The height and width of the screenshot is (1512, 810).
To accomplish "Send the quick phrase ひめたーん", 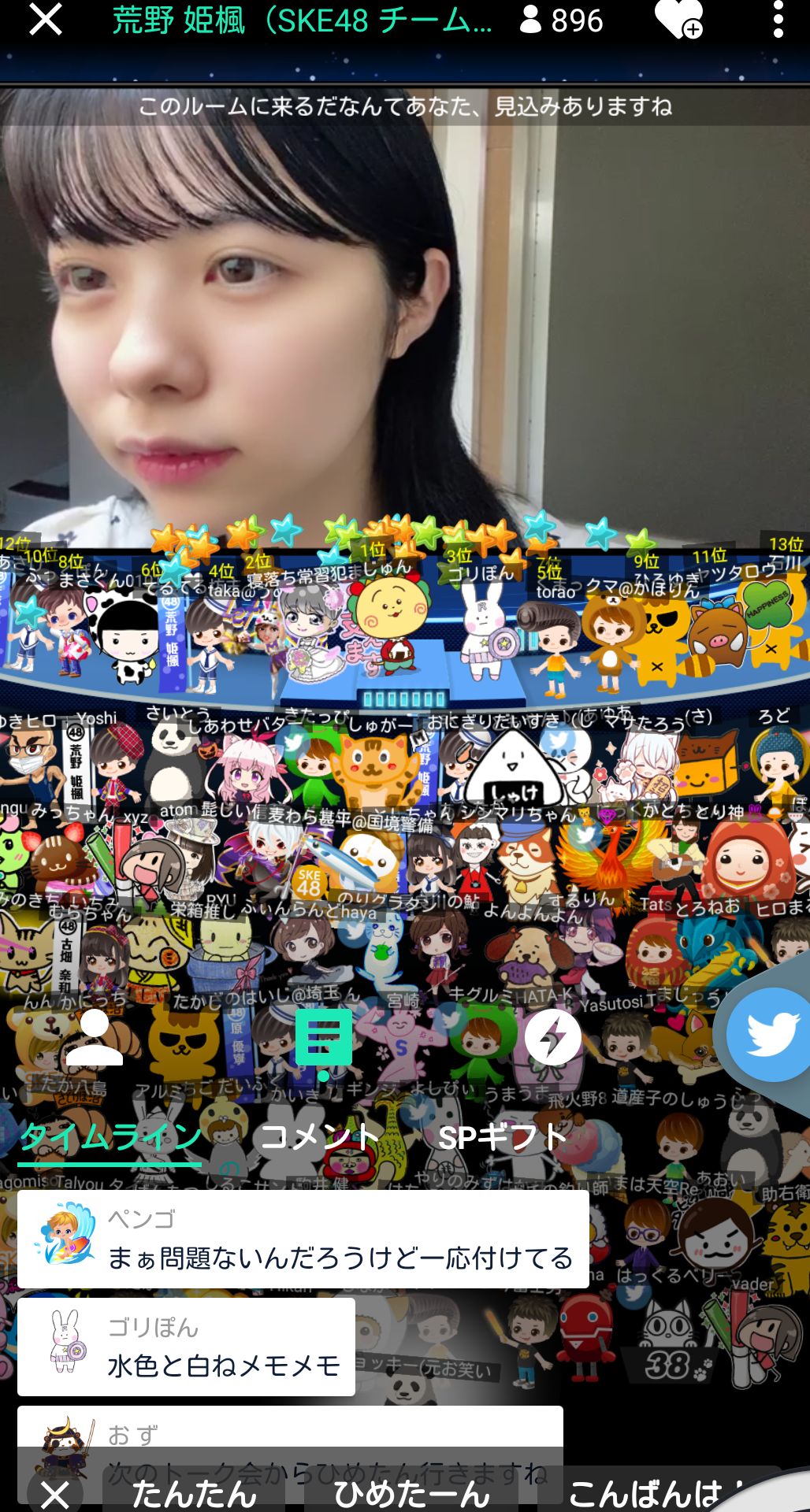I will [411, 1494].
